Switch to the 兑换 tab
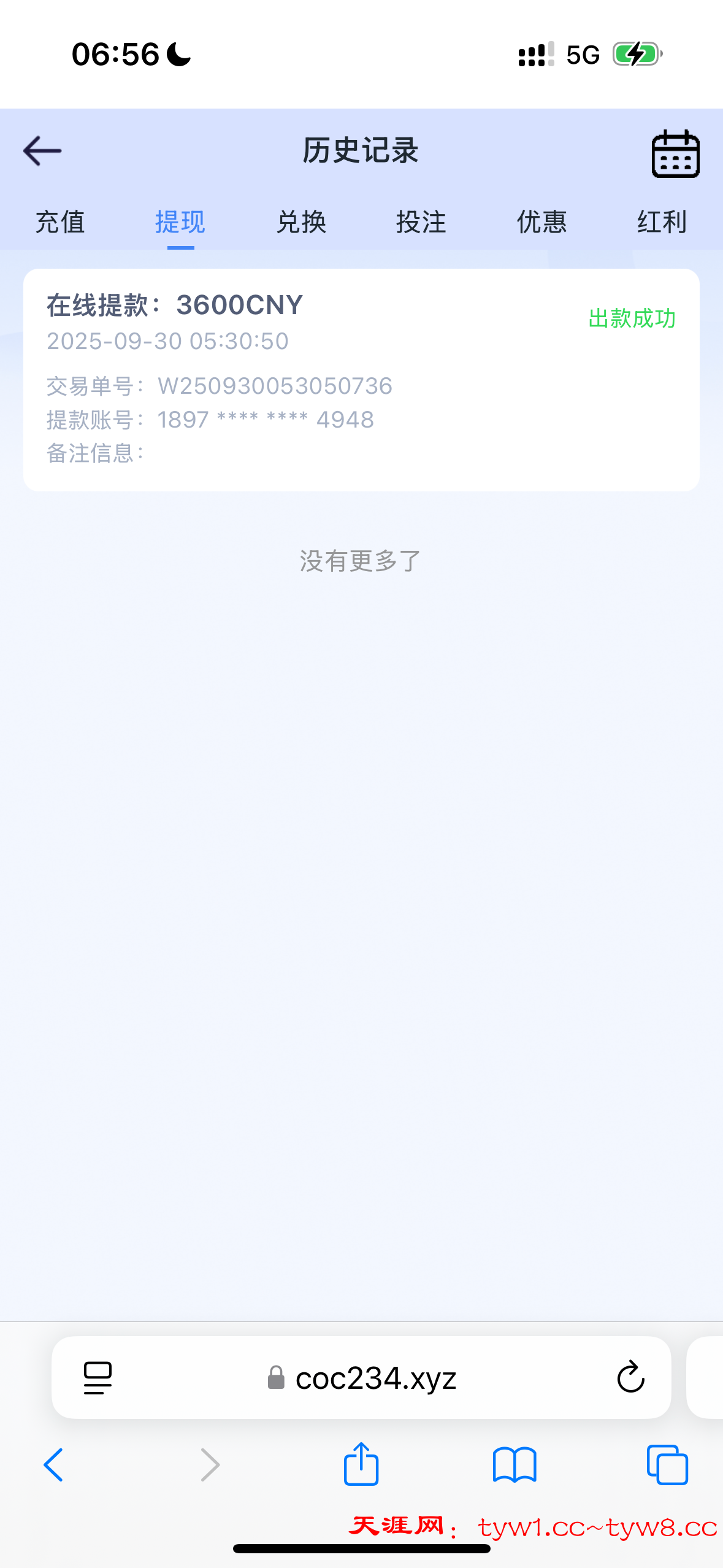723x1568 pixels. pyautogui.click(x=300, y=222)
